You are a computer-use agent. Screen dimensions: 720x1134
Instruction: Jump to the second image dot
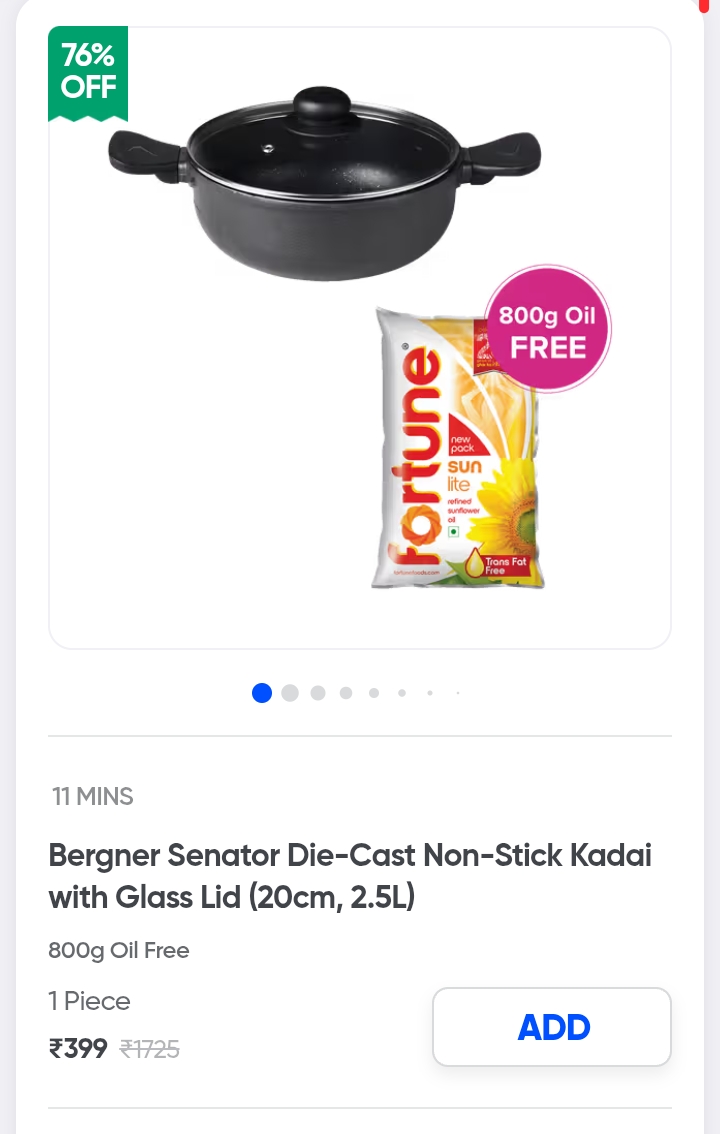click(290, 693)
